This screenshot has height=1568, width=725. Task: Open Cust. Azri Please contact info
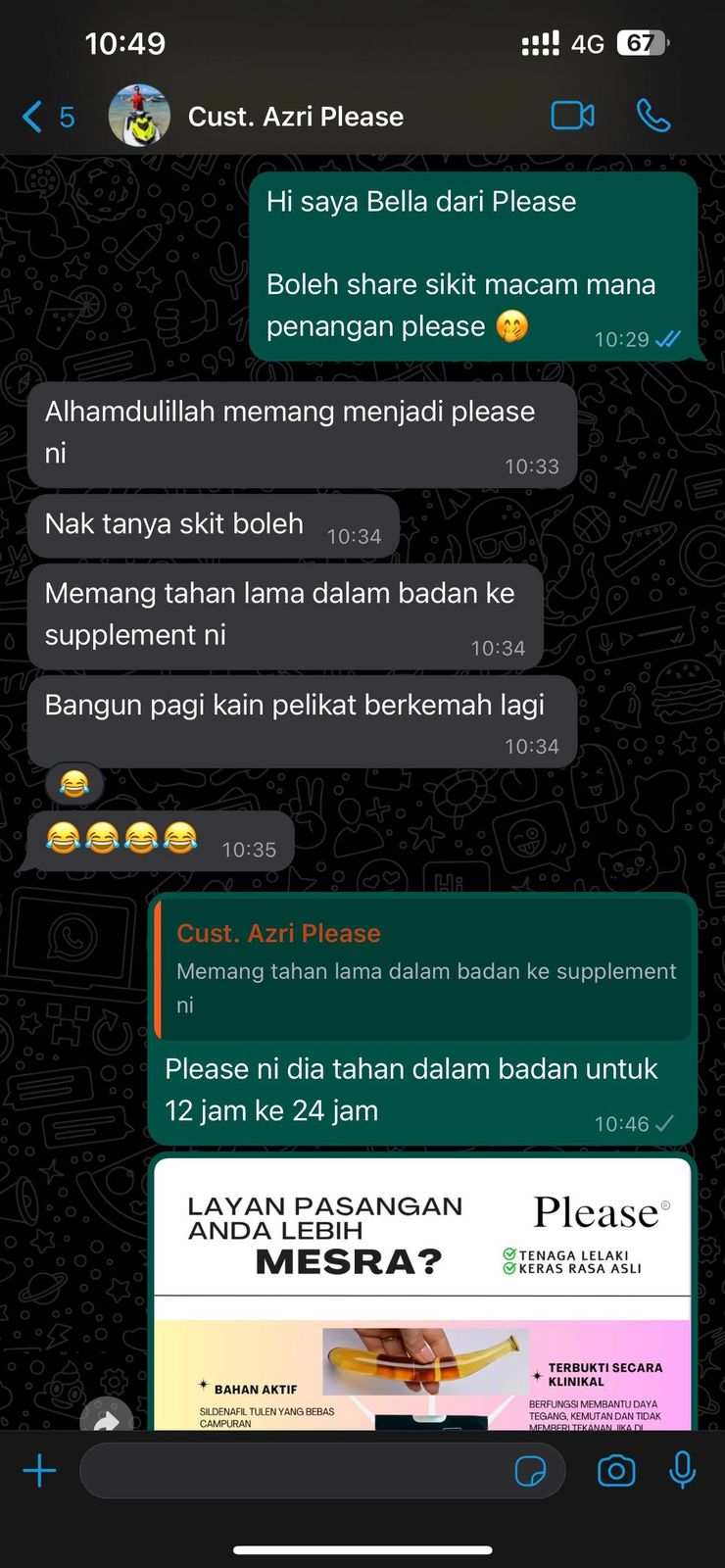point(295,117)
